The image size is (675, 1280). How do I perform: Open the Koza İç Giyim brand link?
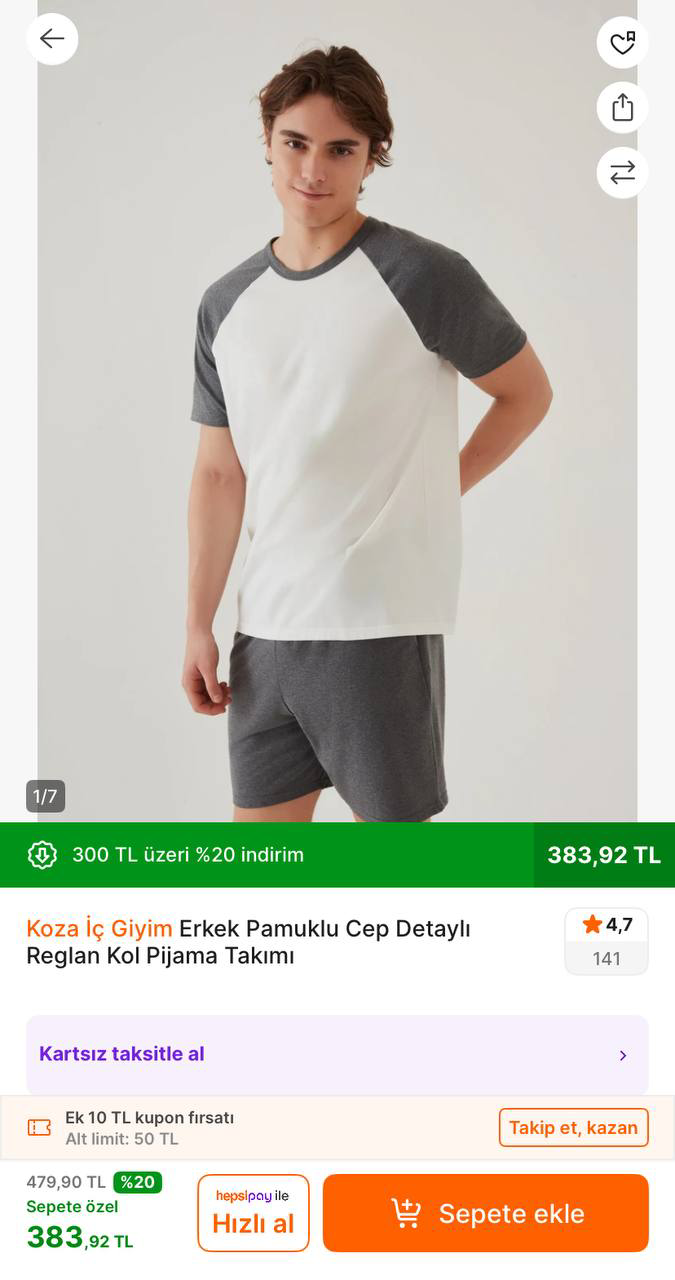click(99, 929)
